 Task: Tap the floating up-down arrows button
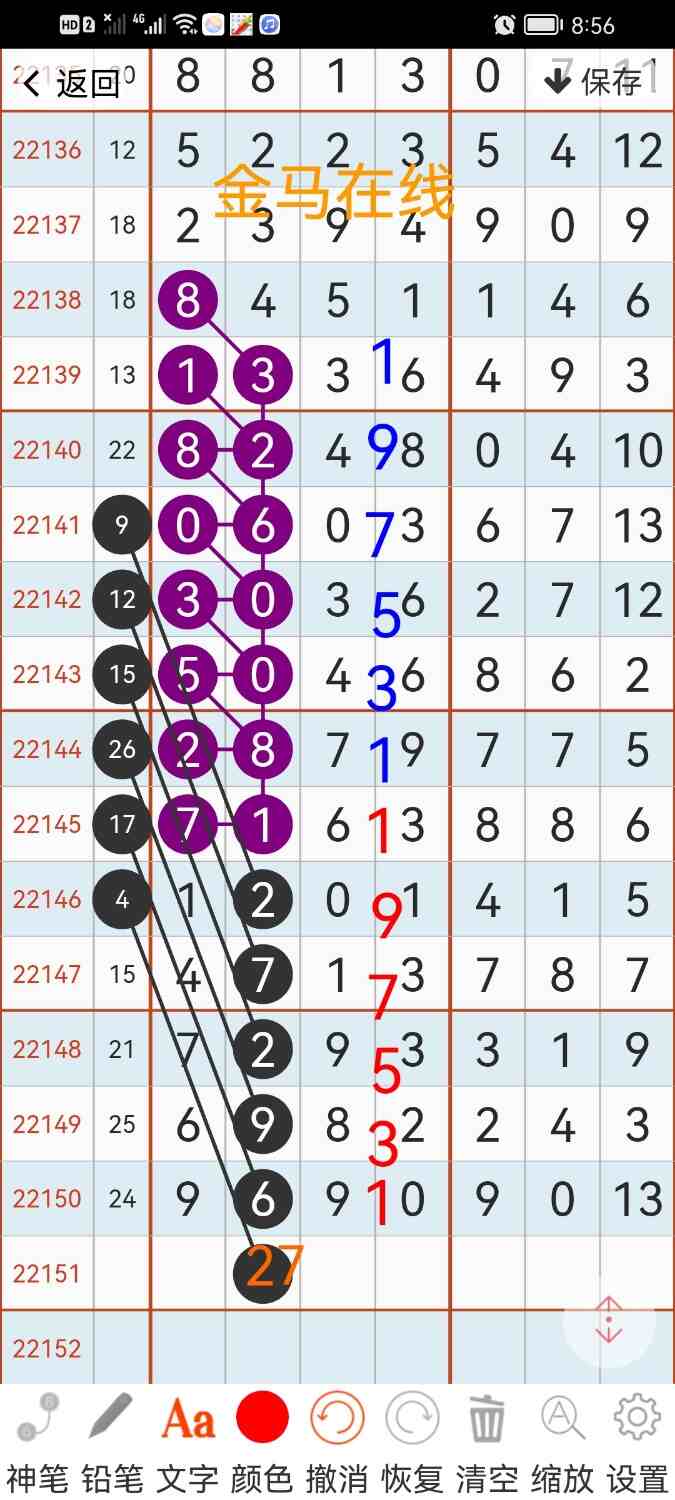click(609, 1321)
